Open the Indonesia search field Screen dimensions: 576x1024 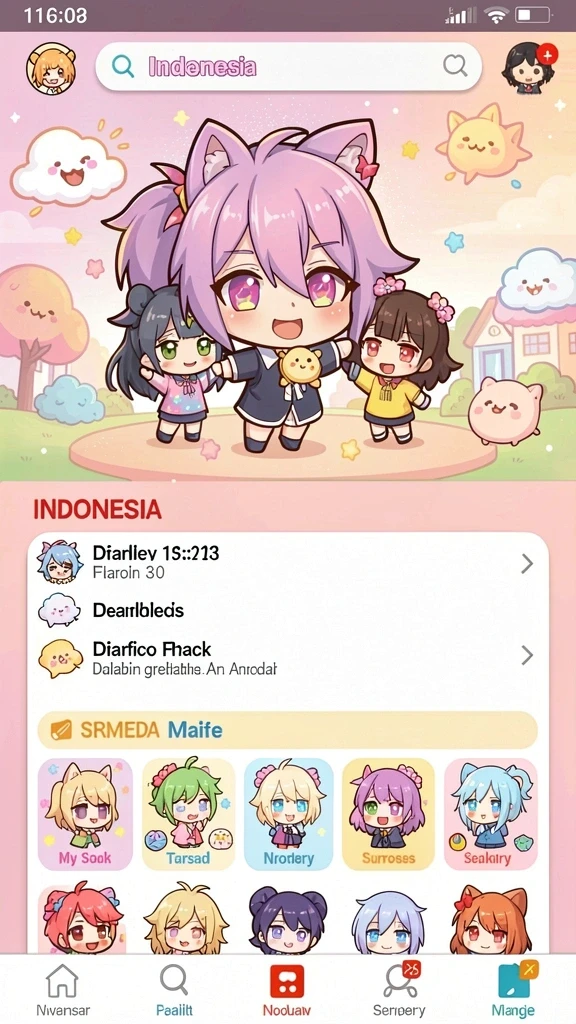click(288, 66)
